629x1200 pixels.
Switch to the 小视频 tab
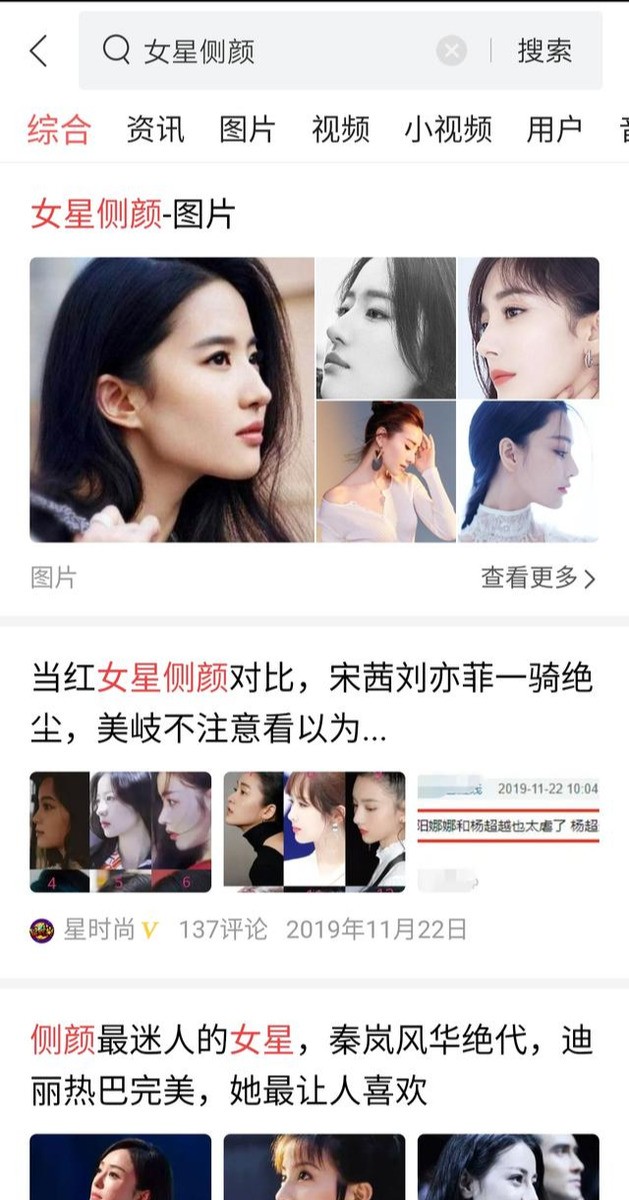448,129
